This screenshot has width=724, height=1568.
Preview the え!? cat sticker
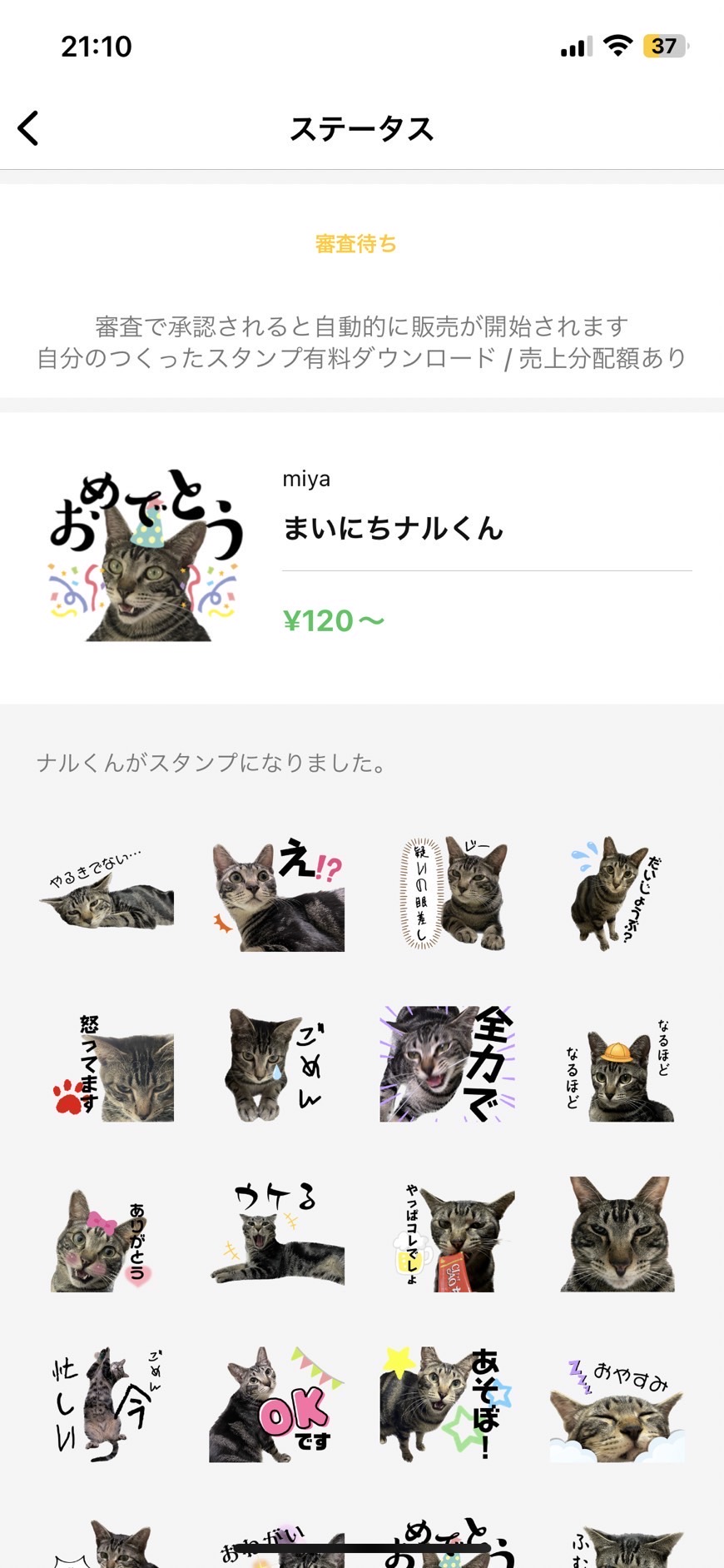pos(277,895)
